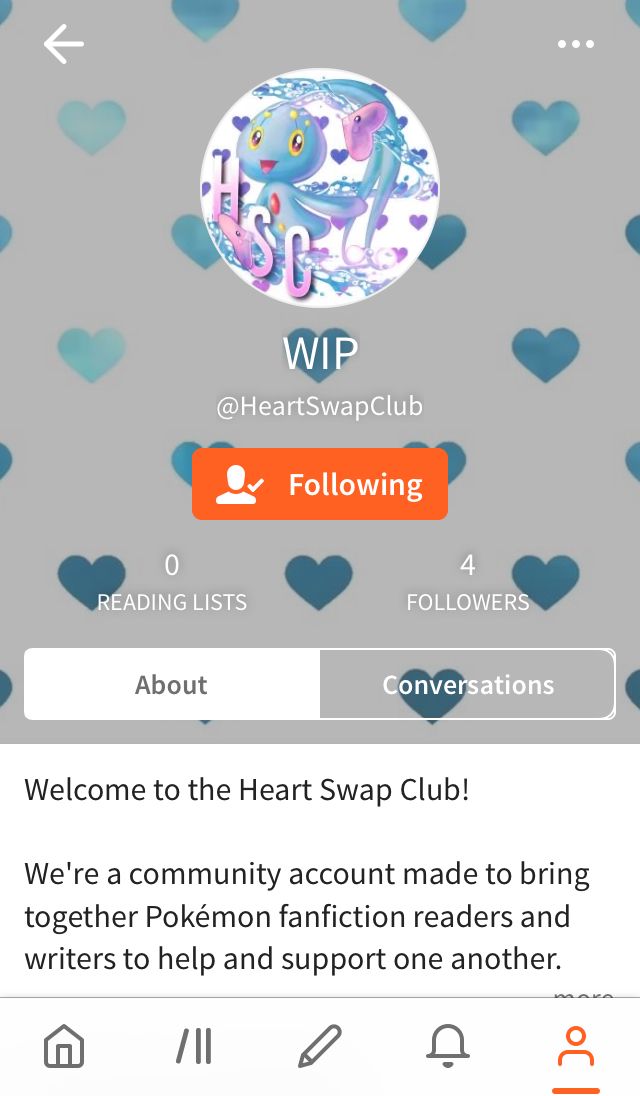Go back using the top arrow

pos(64,45)
